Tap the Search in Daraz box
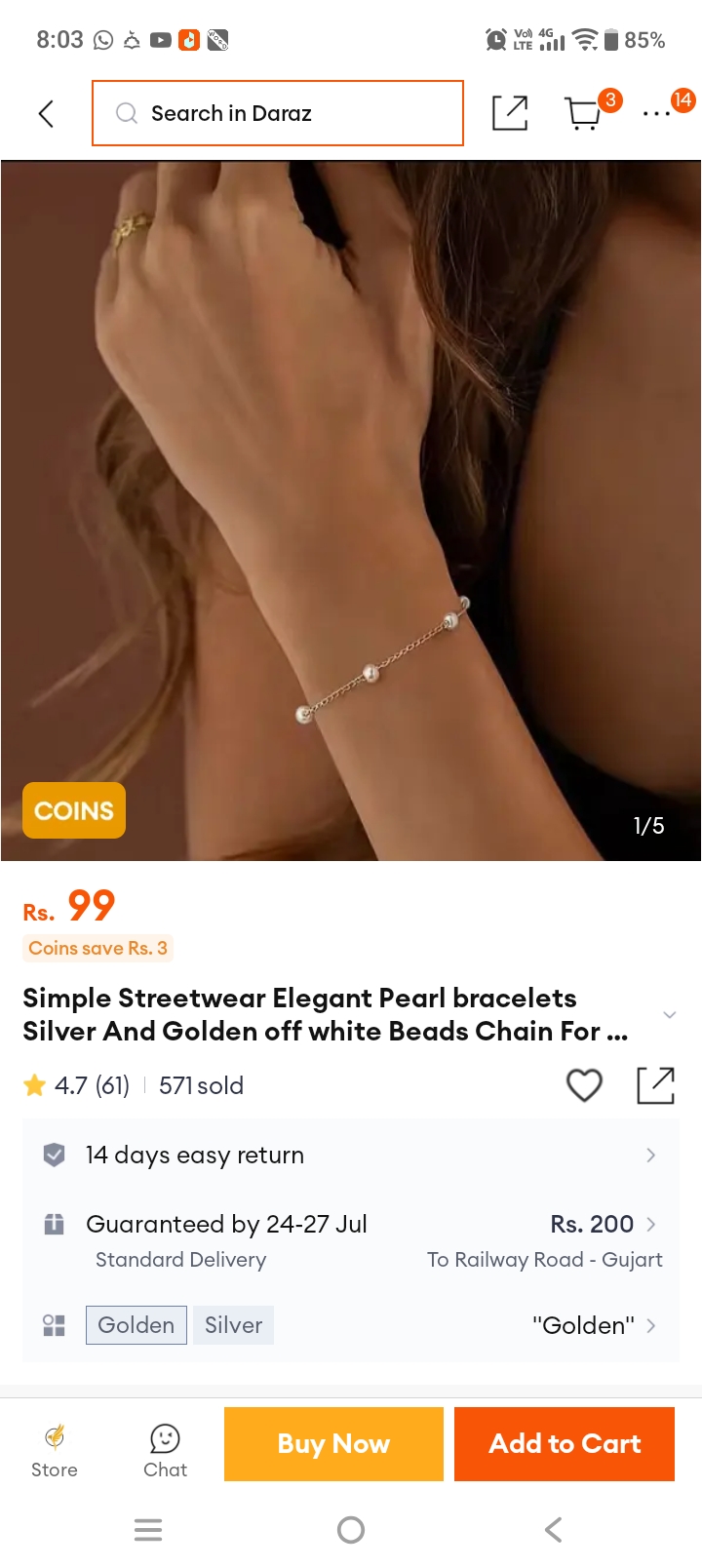 coord(278,113)
